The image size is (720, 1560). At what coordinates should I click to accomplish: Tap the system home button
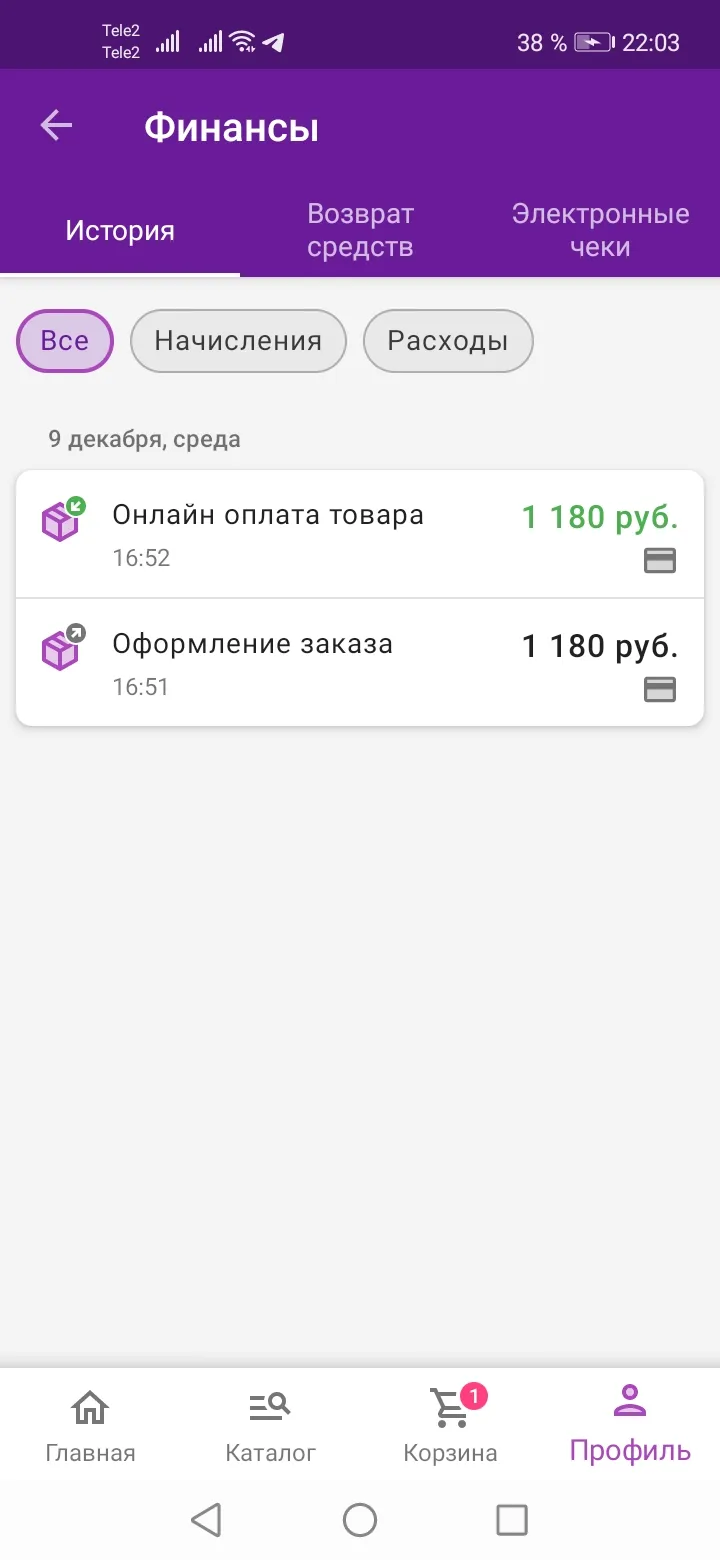(360, 1520)
